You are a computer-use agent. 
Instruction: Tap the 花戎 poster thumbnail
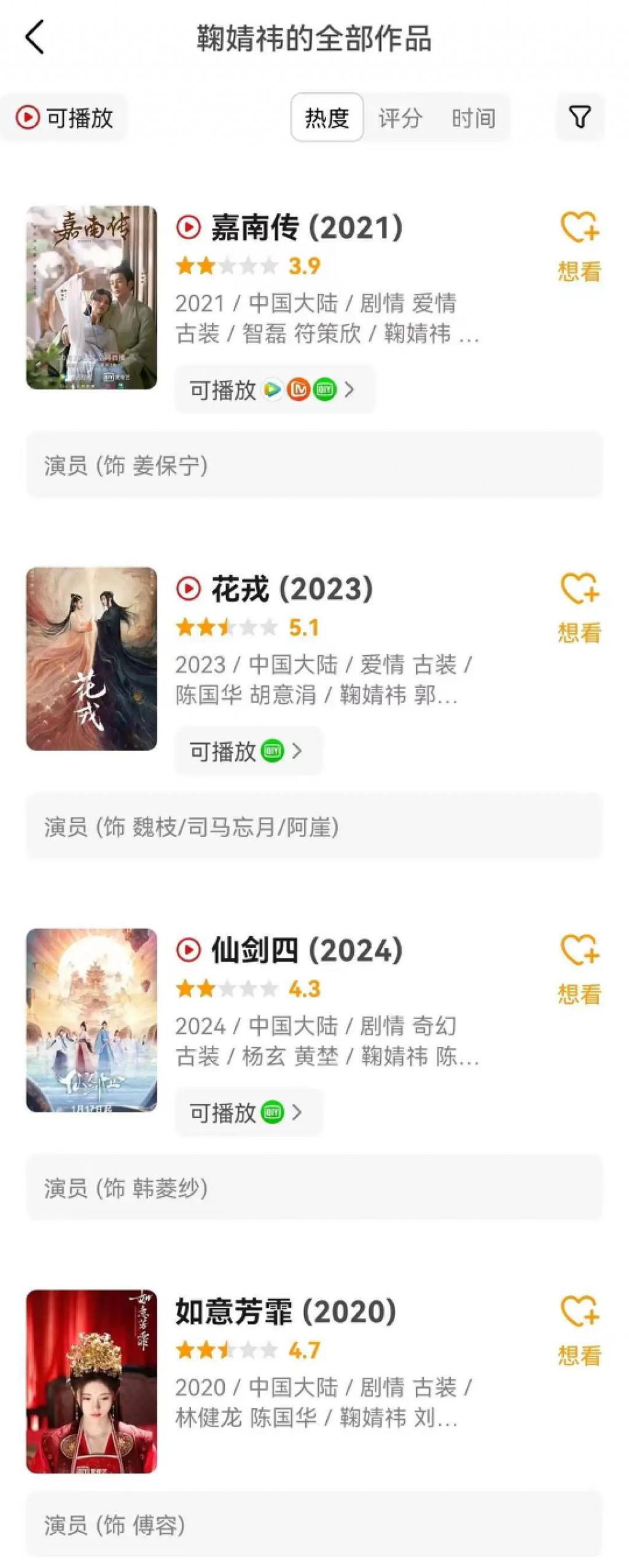92,658
